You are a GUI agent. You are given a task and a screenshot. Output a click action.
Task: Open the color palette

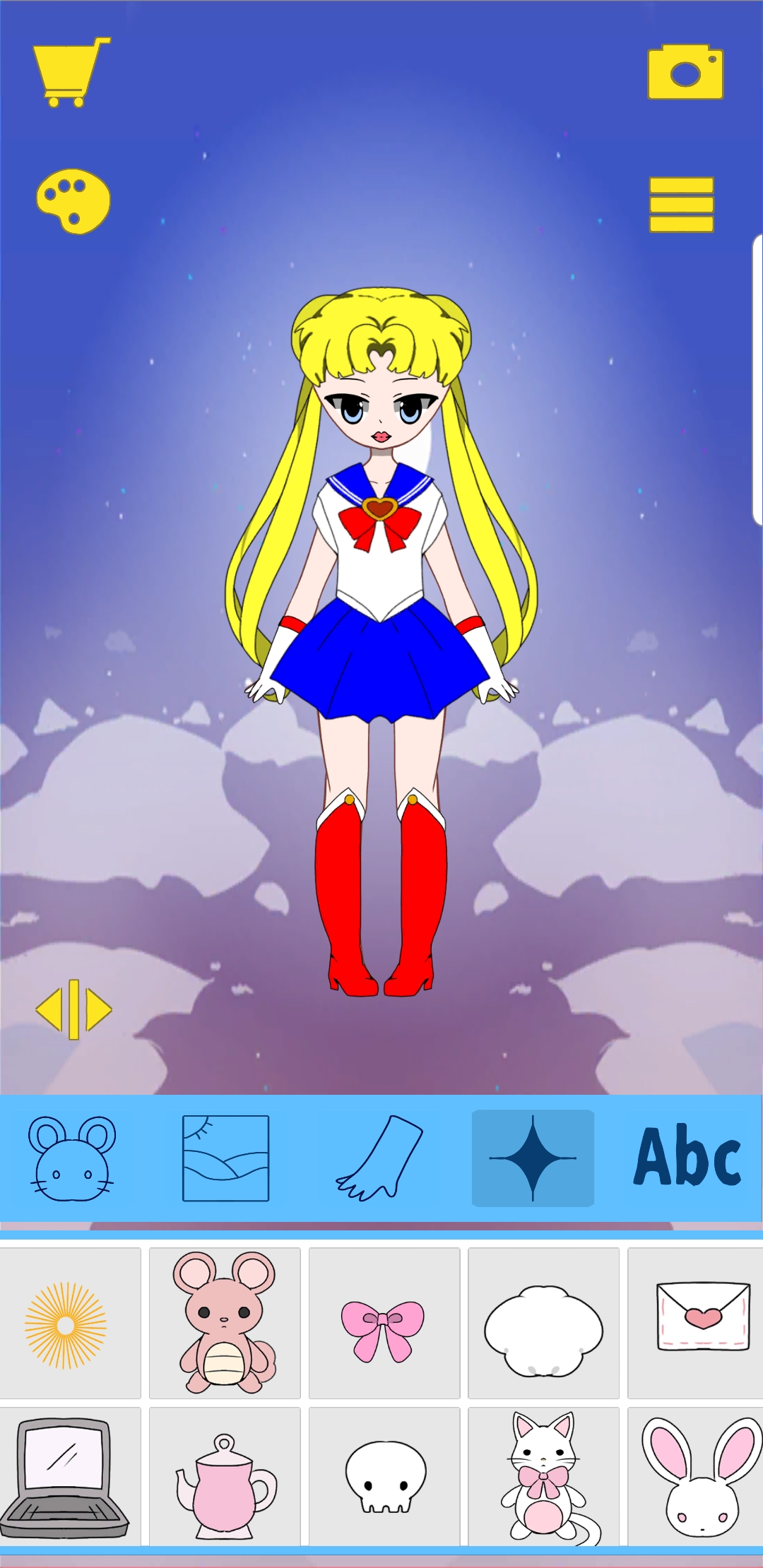coord(73,201)
